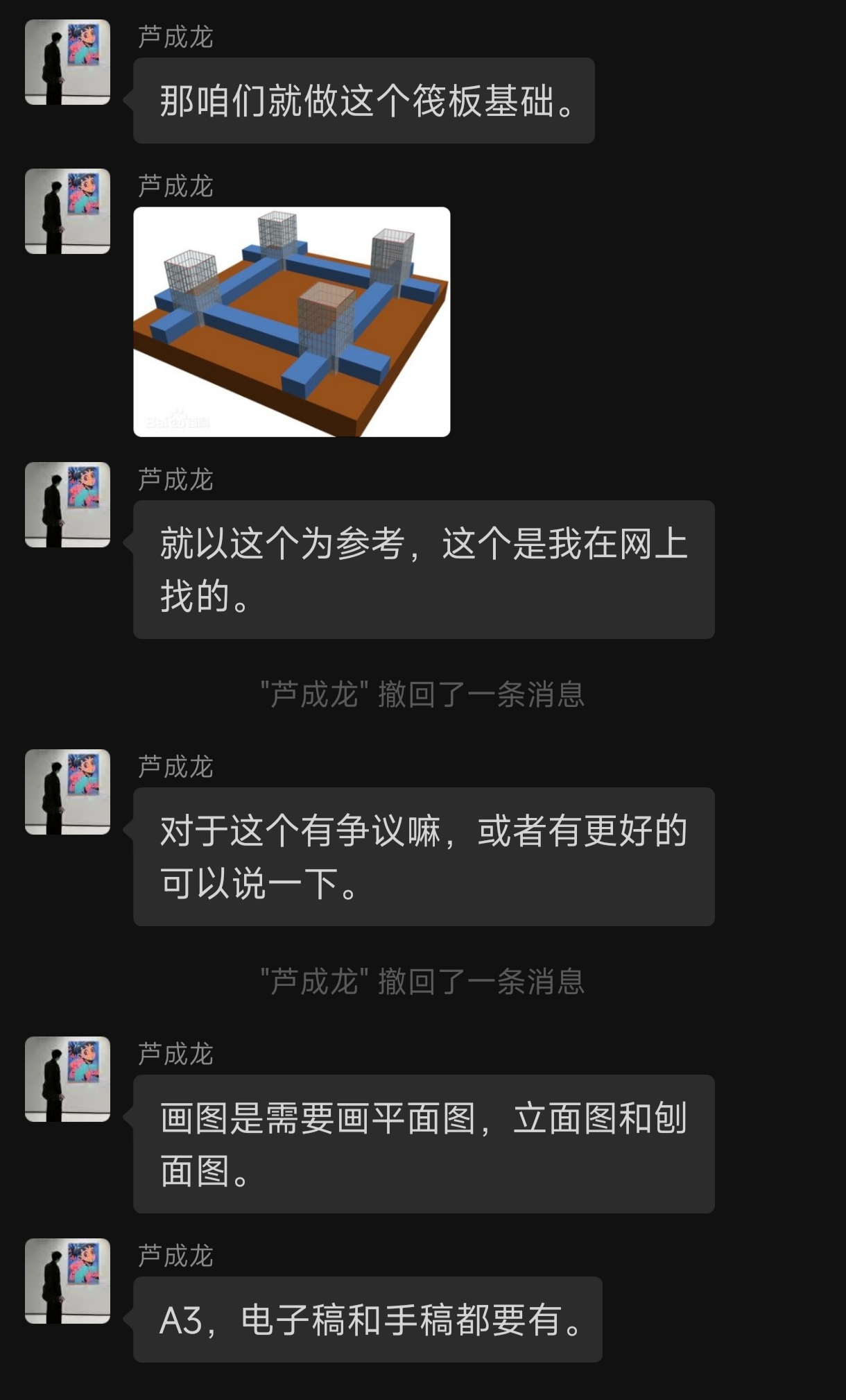Open the shared raft foundation 3D image

(291, 321)
